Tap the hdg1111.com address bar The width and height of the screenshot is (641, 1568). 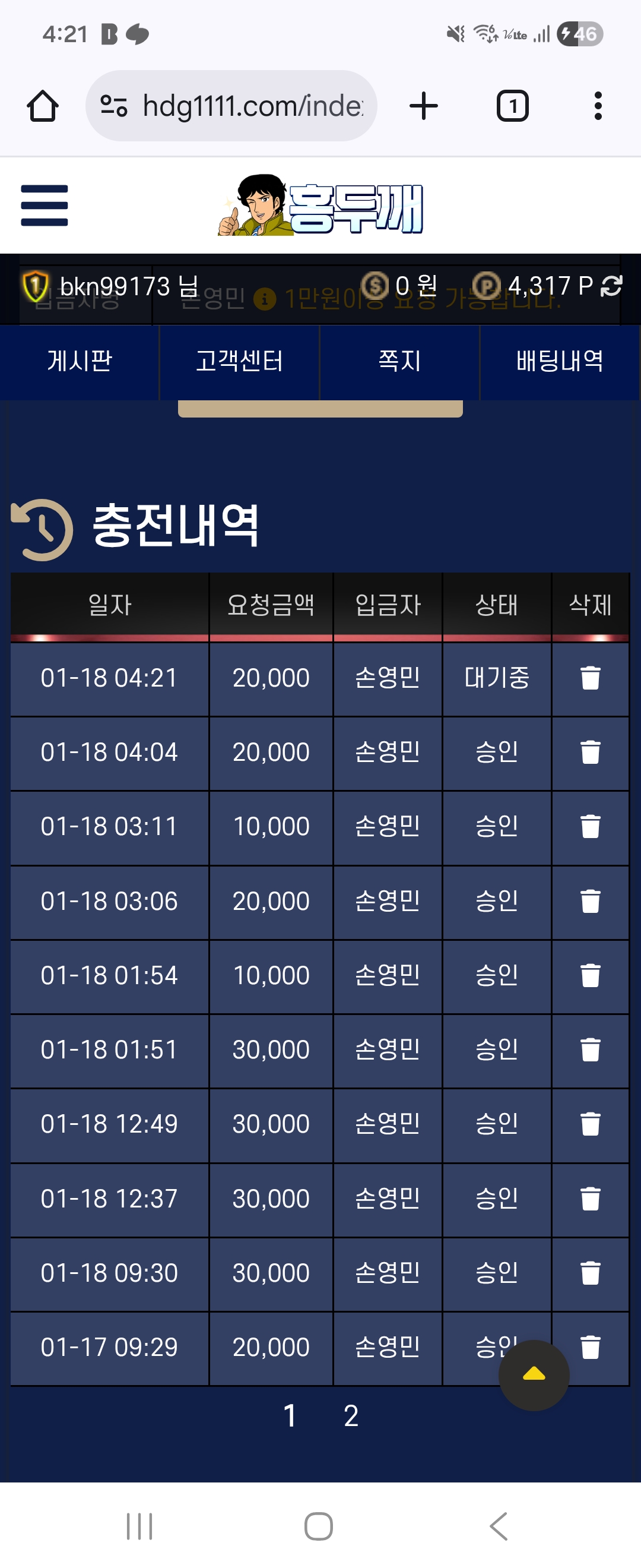tap(231, 106)
